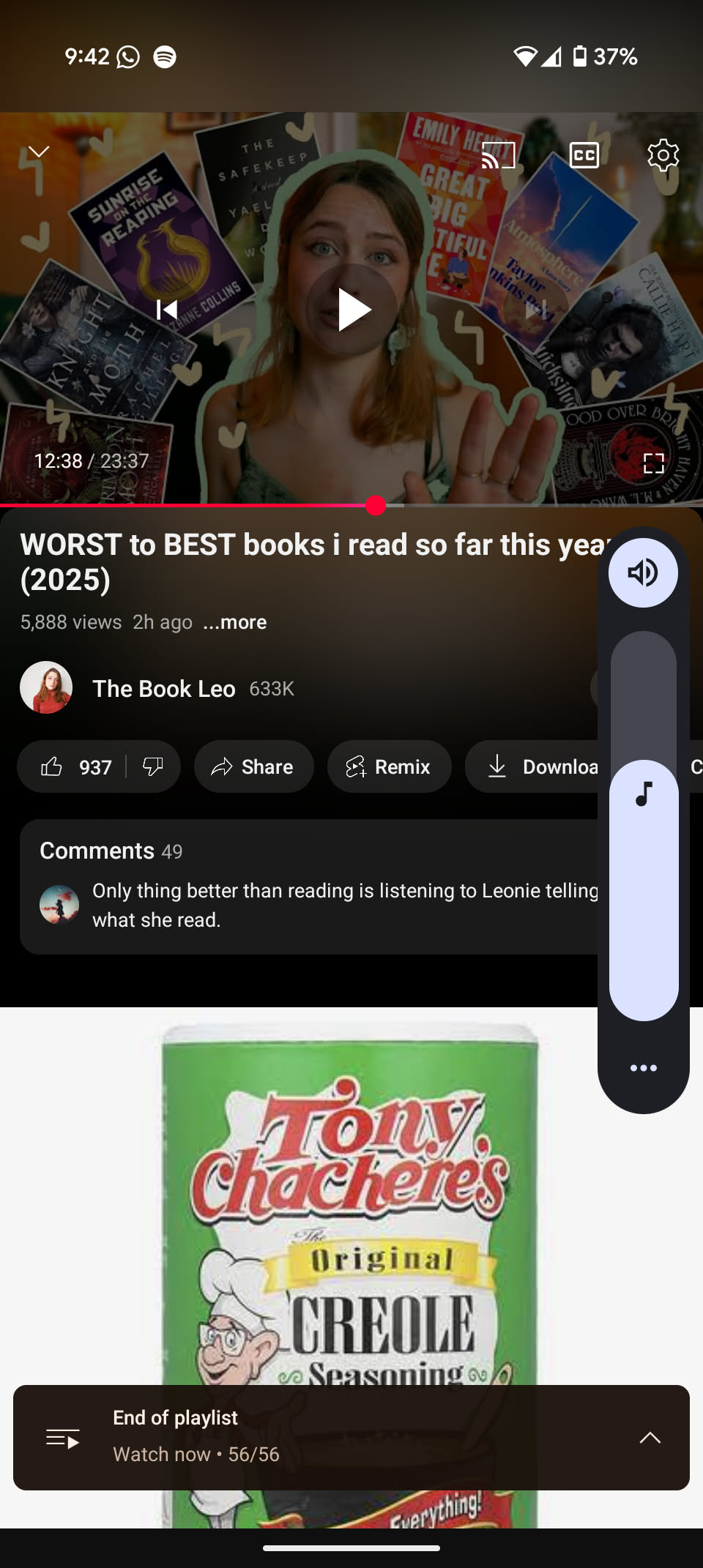This screenshot has width=703, height=1568.
Task: Skip to the previous video
Action: click(x=167, y=310)
